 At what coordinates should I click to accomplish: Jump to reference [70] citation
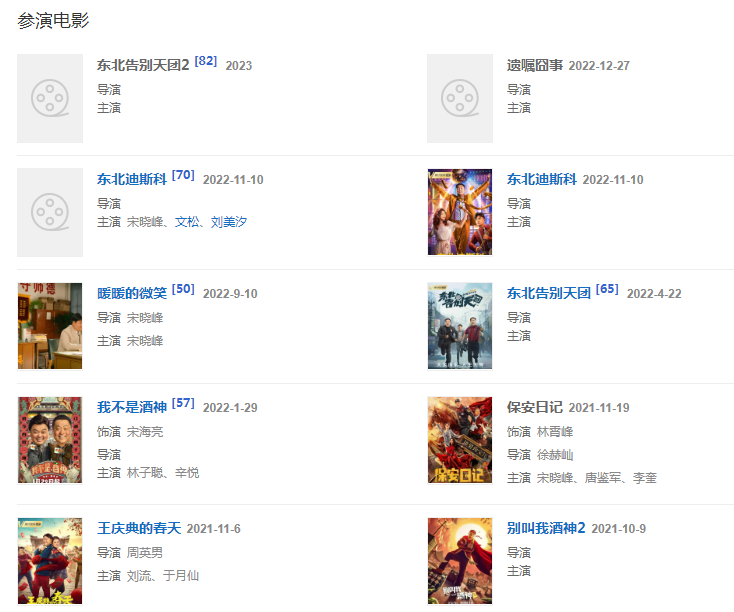(x=183, y=175)
